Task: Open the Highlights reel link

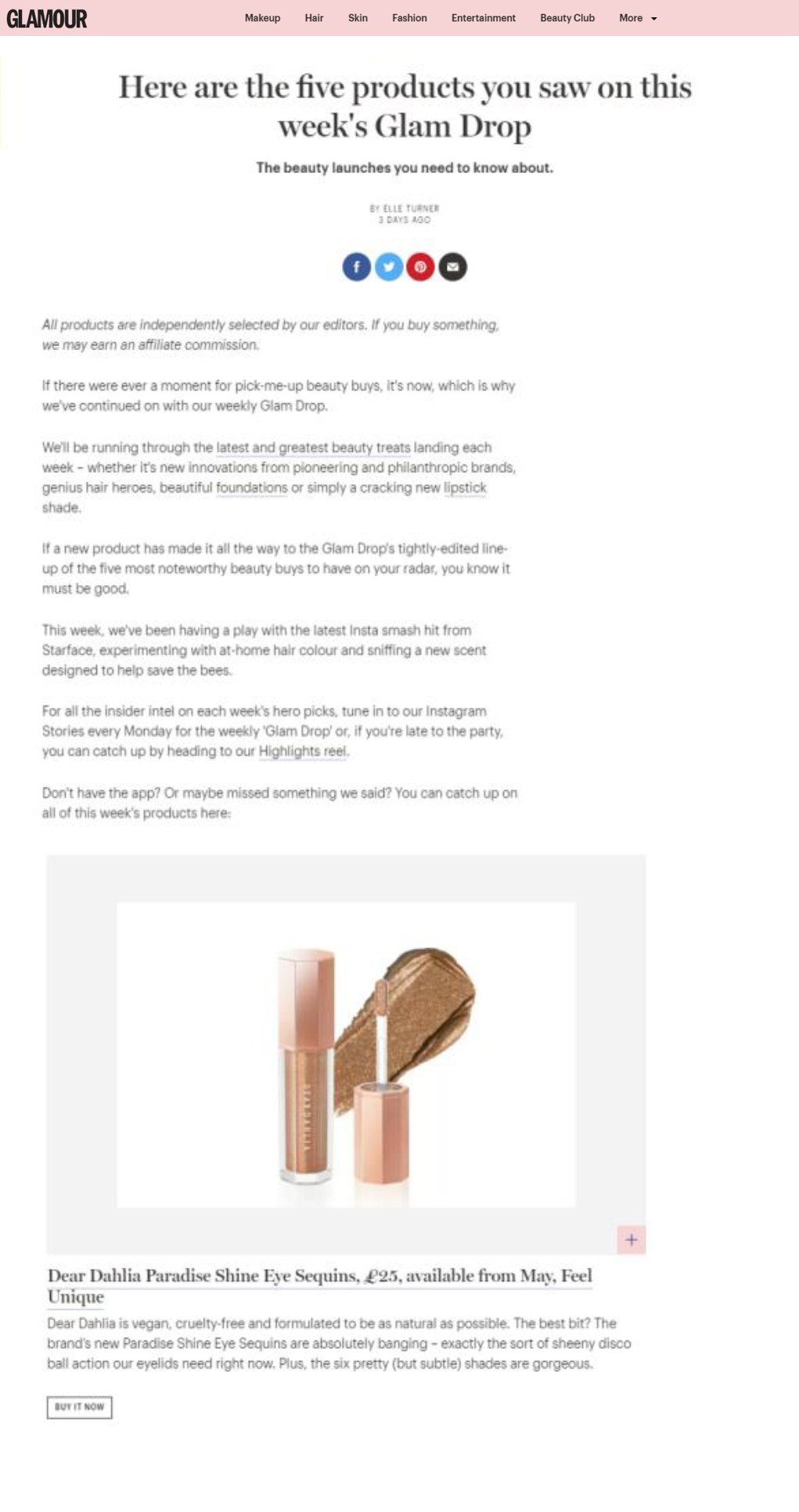Action: [x=303, y=752]
